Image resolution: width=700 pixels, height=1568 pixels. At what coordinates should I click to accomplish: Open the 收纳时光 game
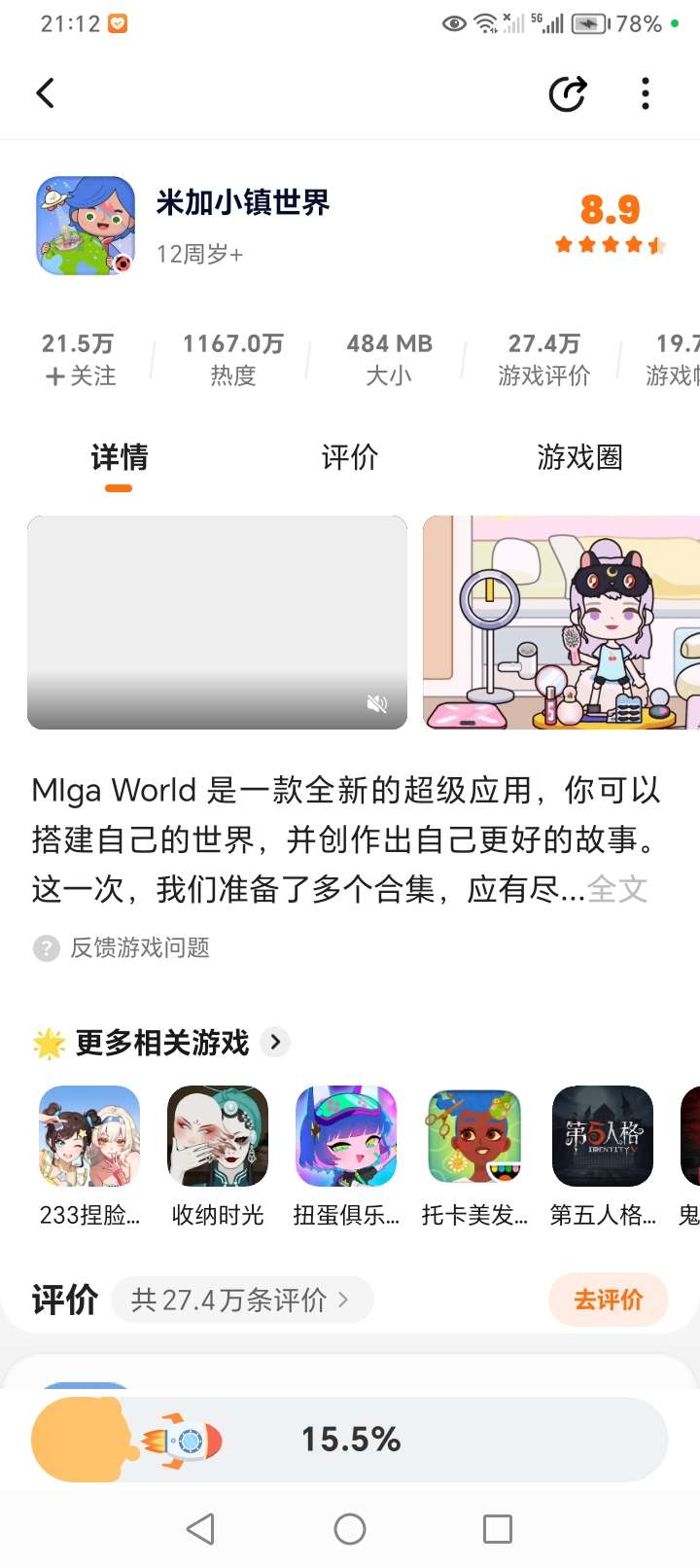tap(218, 1136)
